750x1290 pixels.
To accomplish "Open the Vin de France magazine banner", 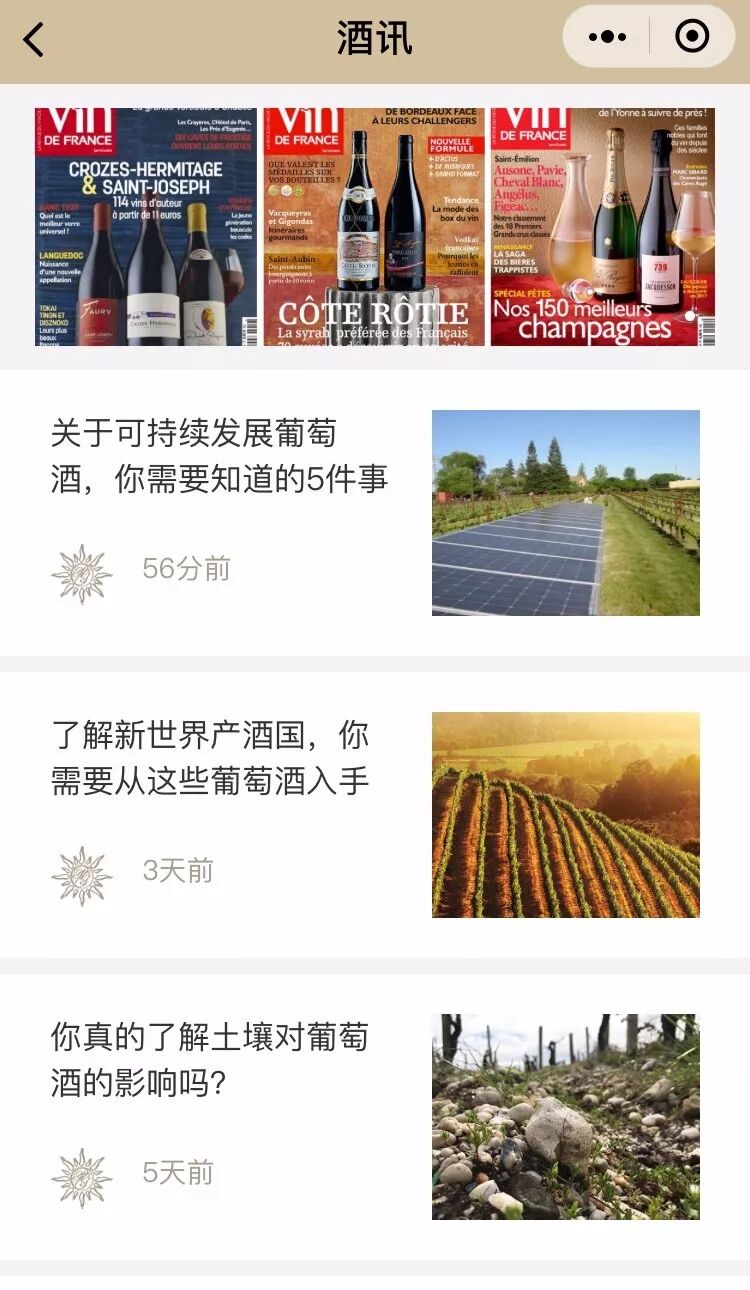I will [375, 227].
